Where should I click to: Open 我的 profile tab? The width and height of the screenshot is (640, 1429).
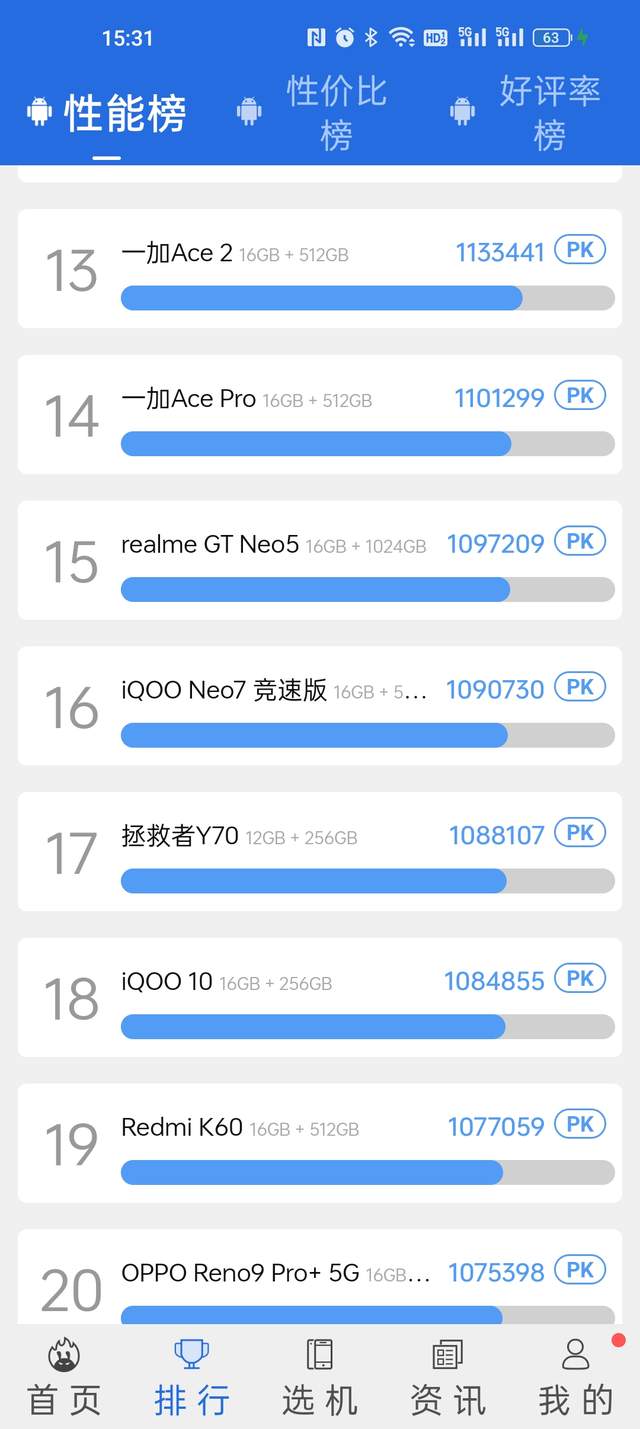click(575, 1378)
